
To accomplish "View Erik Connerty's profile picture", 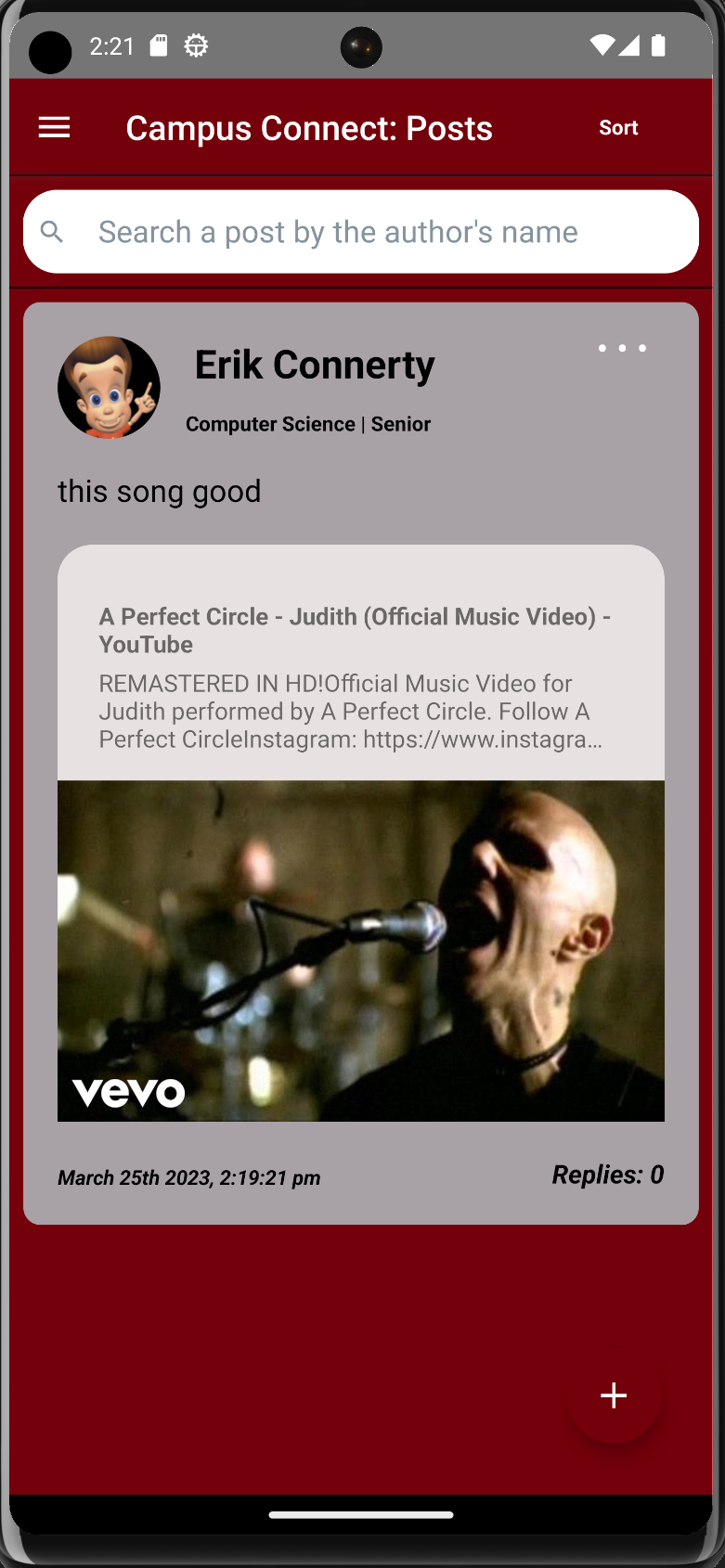I will pyautogui.click(x=109, y=387).
